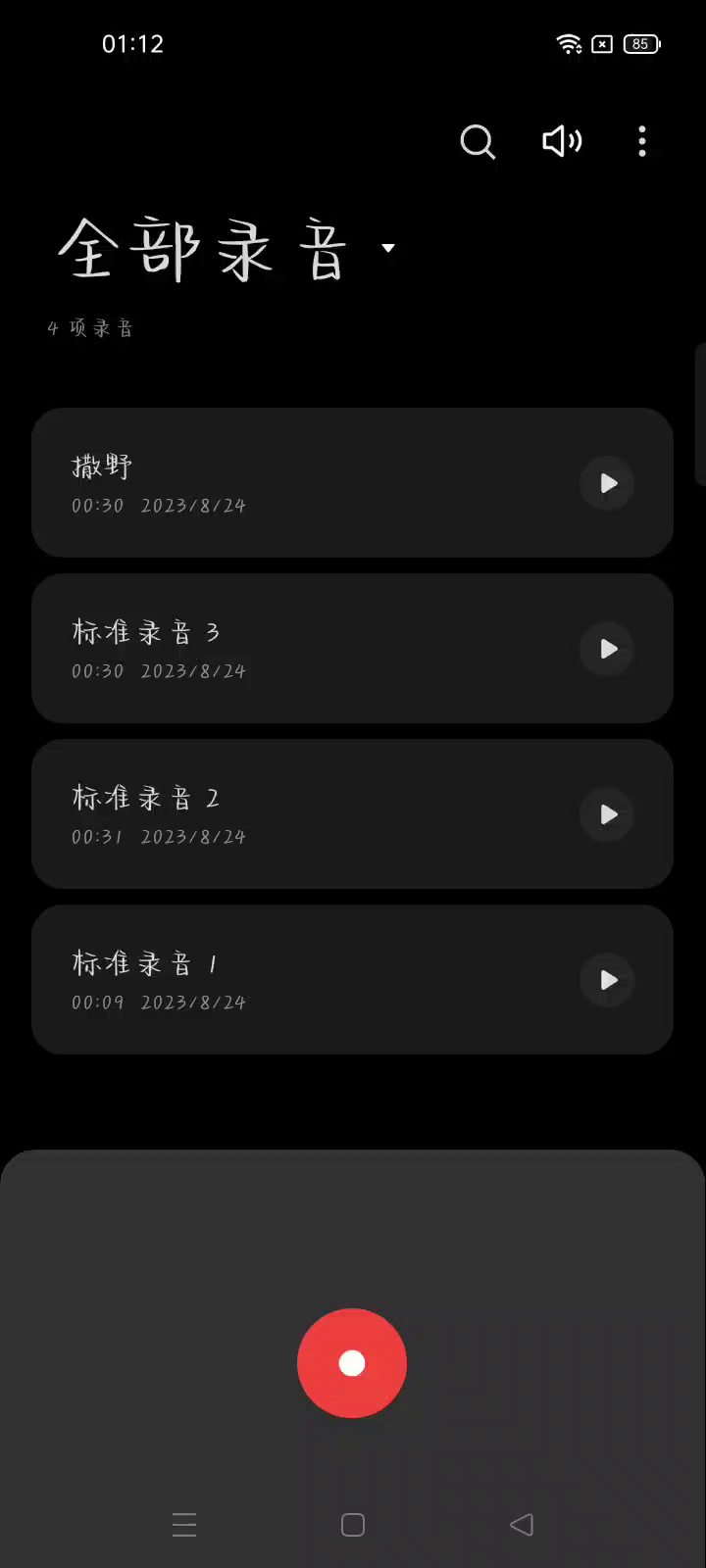706x1568 pixels.
Task: Start a new recording with red button
Action: coord(352,1363)
